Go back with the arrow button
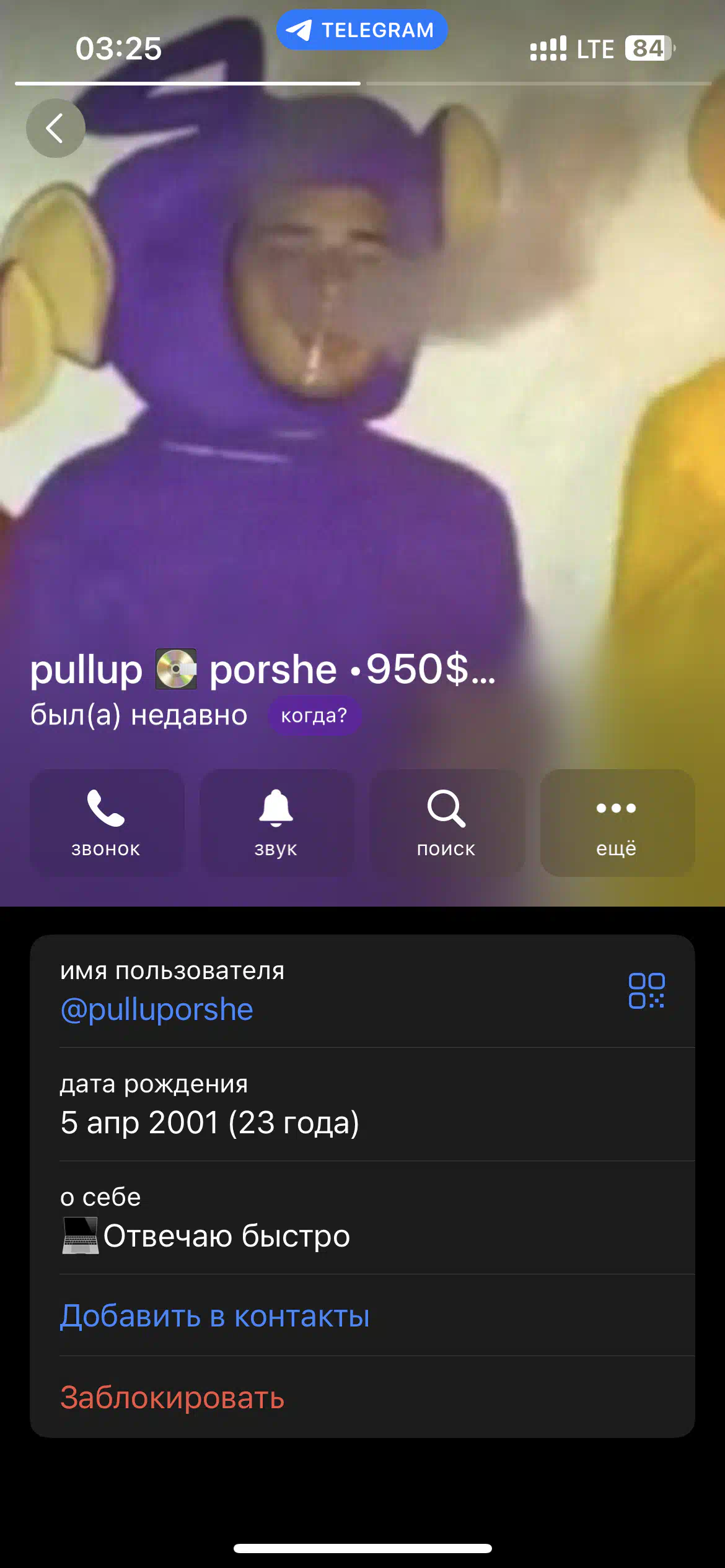This screenshot has width=725, height=1568. pos(55,128)
